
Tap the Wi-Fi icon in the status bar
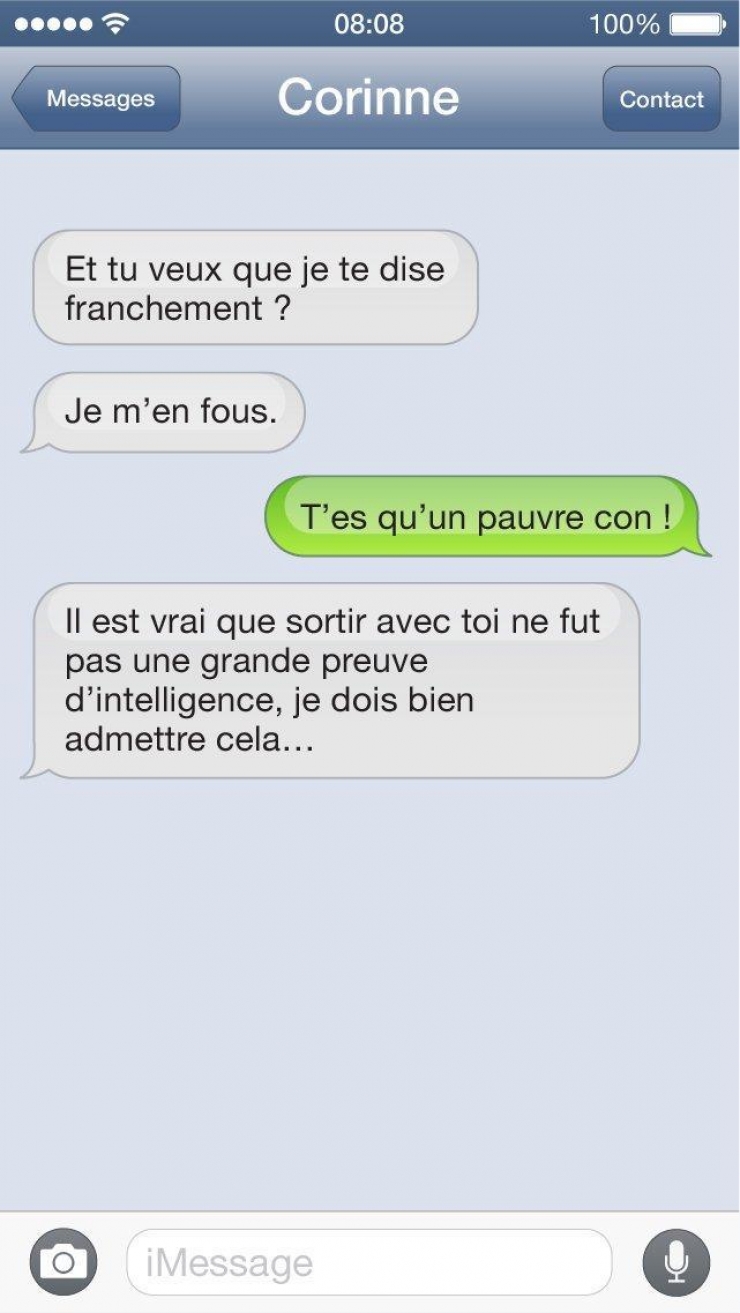[x=114, y=22]
